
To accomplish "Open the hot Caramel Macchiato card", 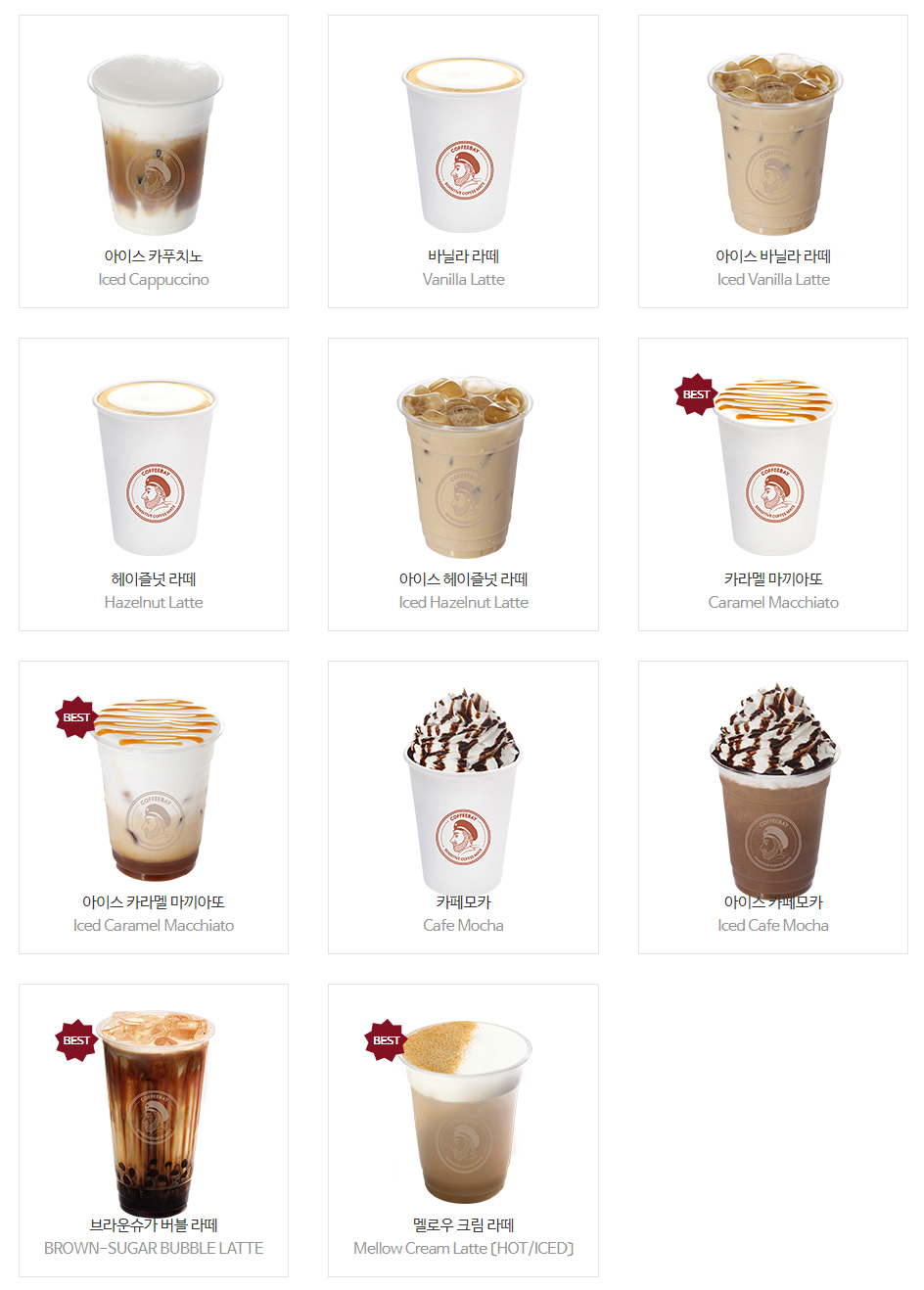I will [x=772, y=484].
